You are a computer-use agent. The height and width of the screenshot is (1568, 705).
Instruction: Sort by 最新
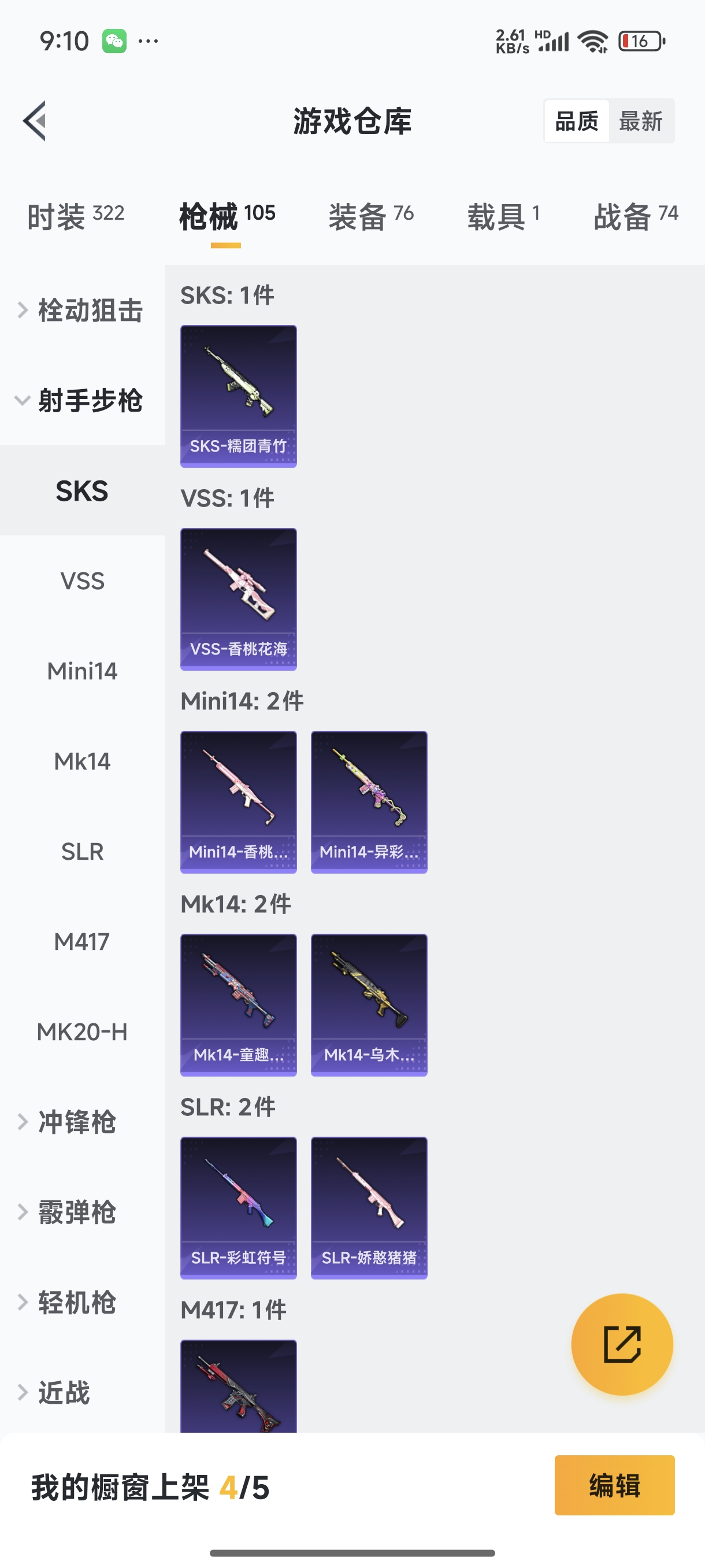640,121
